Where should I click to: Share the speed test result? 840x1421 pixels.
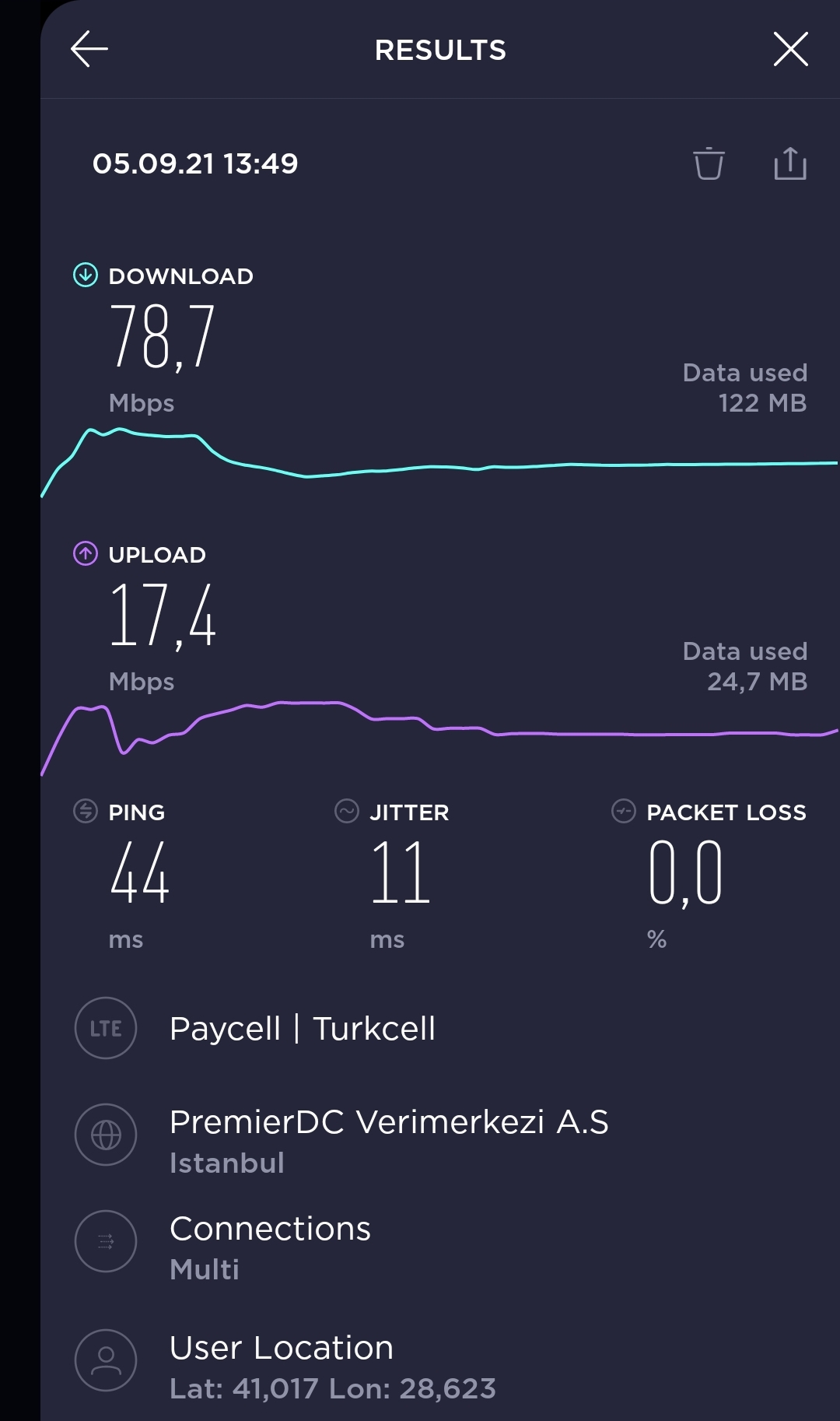tap(790, 163)
